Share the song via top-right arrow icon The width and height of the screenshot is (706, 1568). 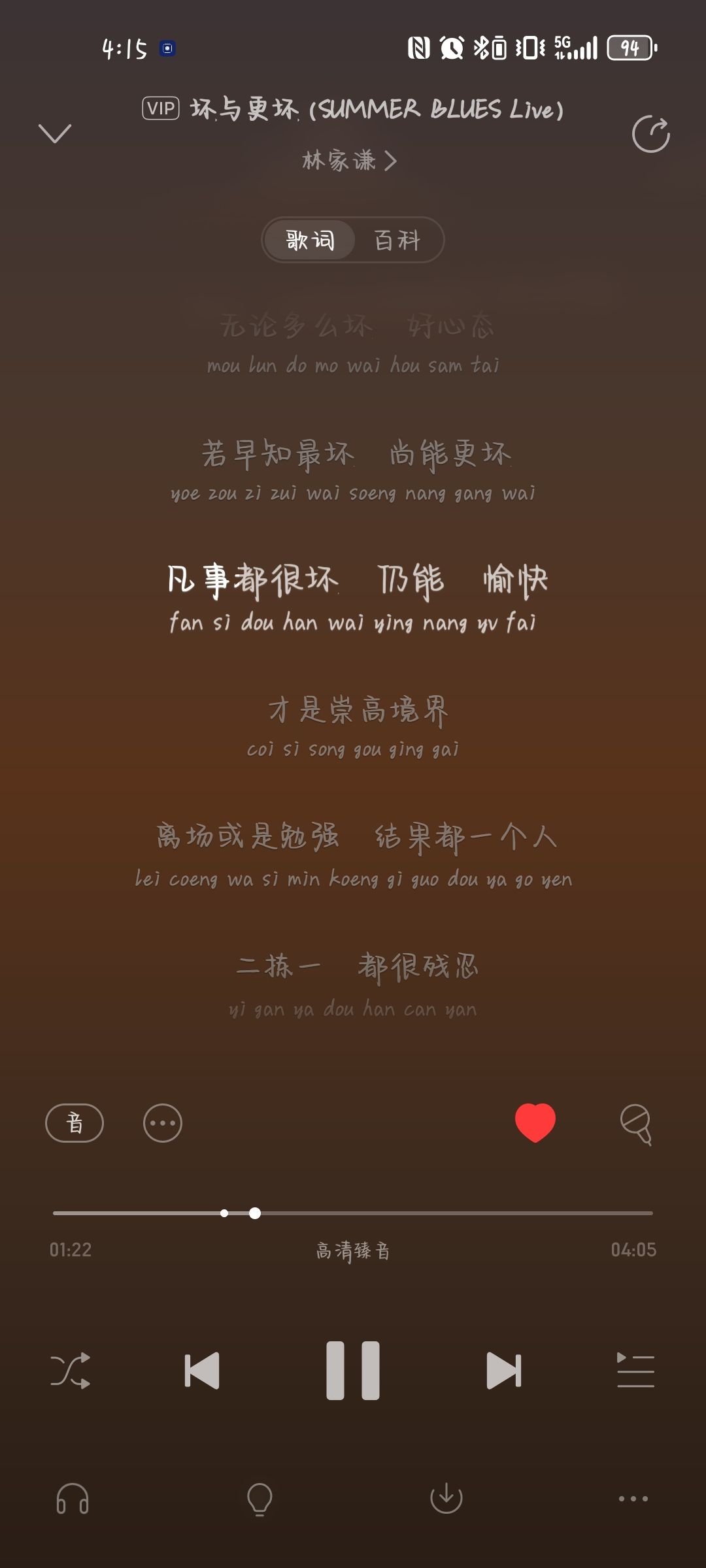pos(651,134)
